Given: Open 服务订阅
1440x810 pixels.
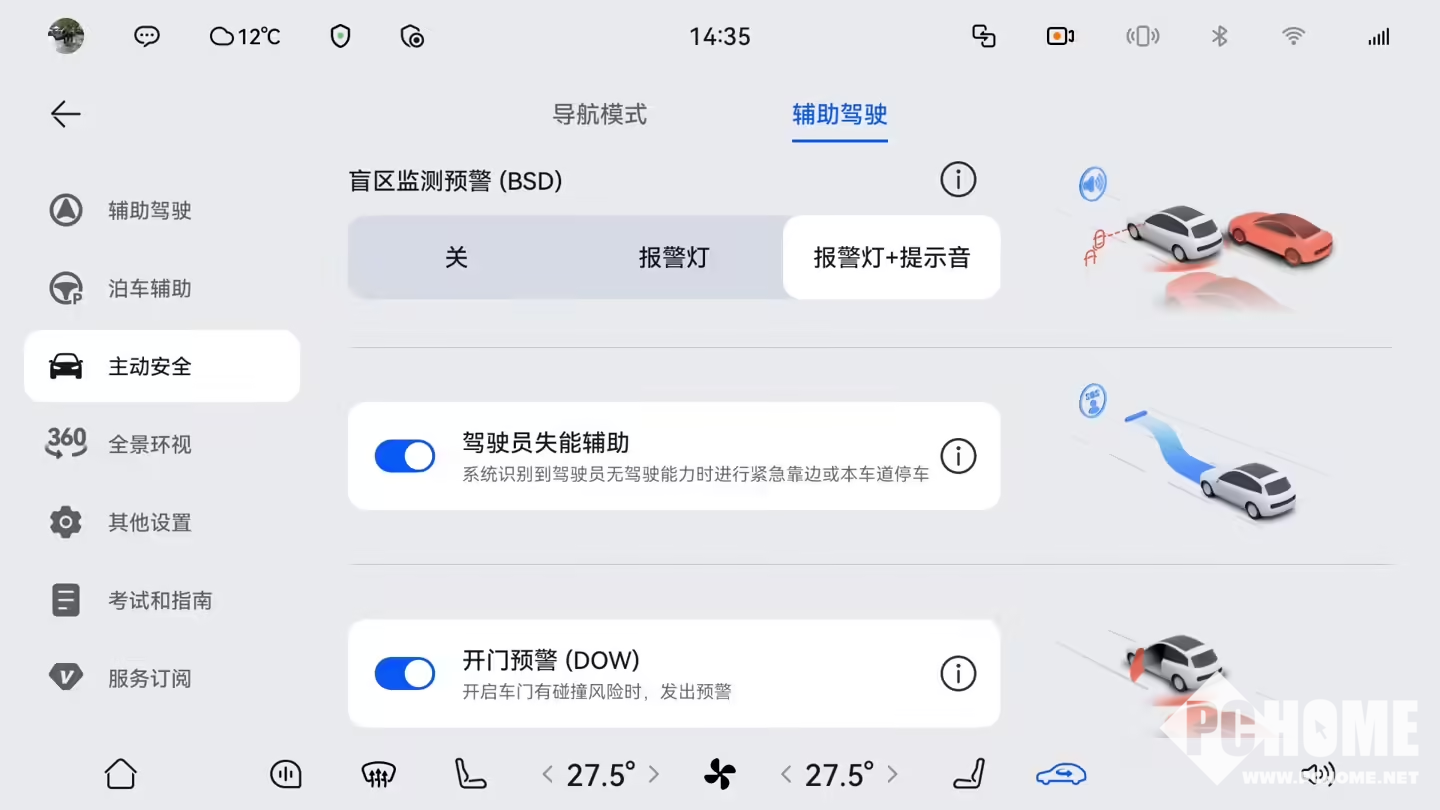Looking at the screenshot, I should tap(149, 679).
